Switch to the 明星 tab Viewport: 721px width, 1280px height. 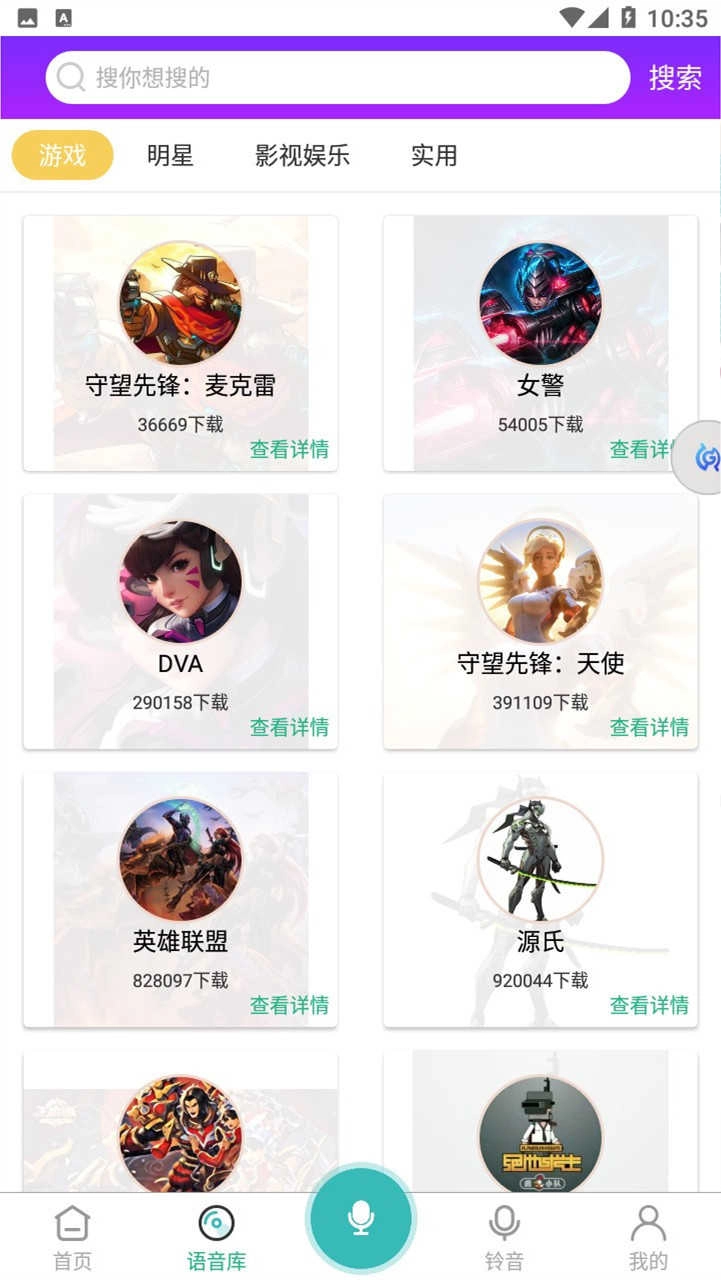click(170, 156)
